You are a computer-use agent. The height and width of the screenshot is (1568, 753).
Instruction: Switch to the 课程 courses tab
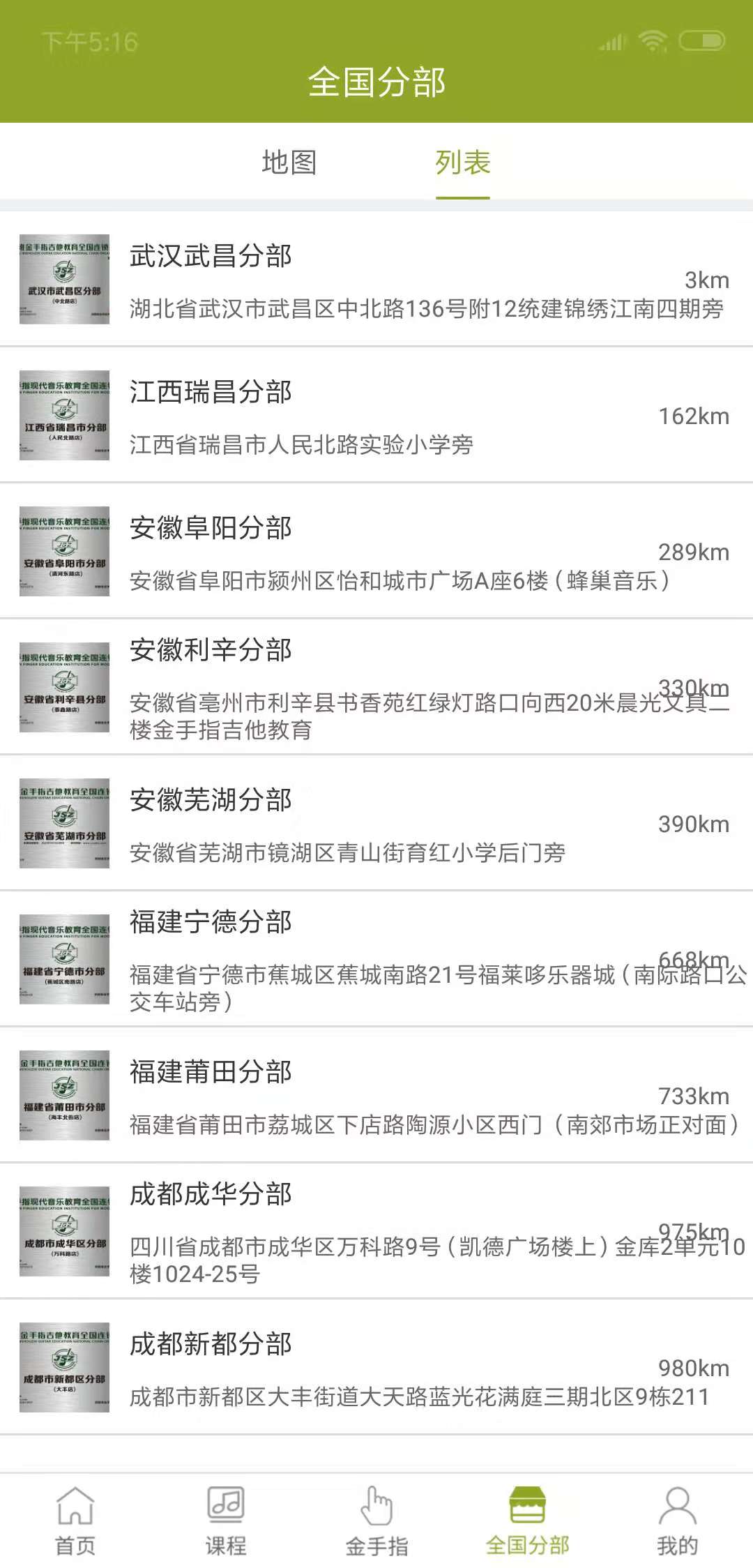226,1521
